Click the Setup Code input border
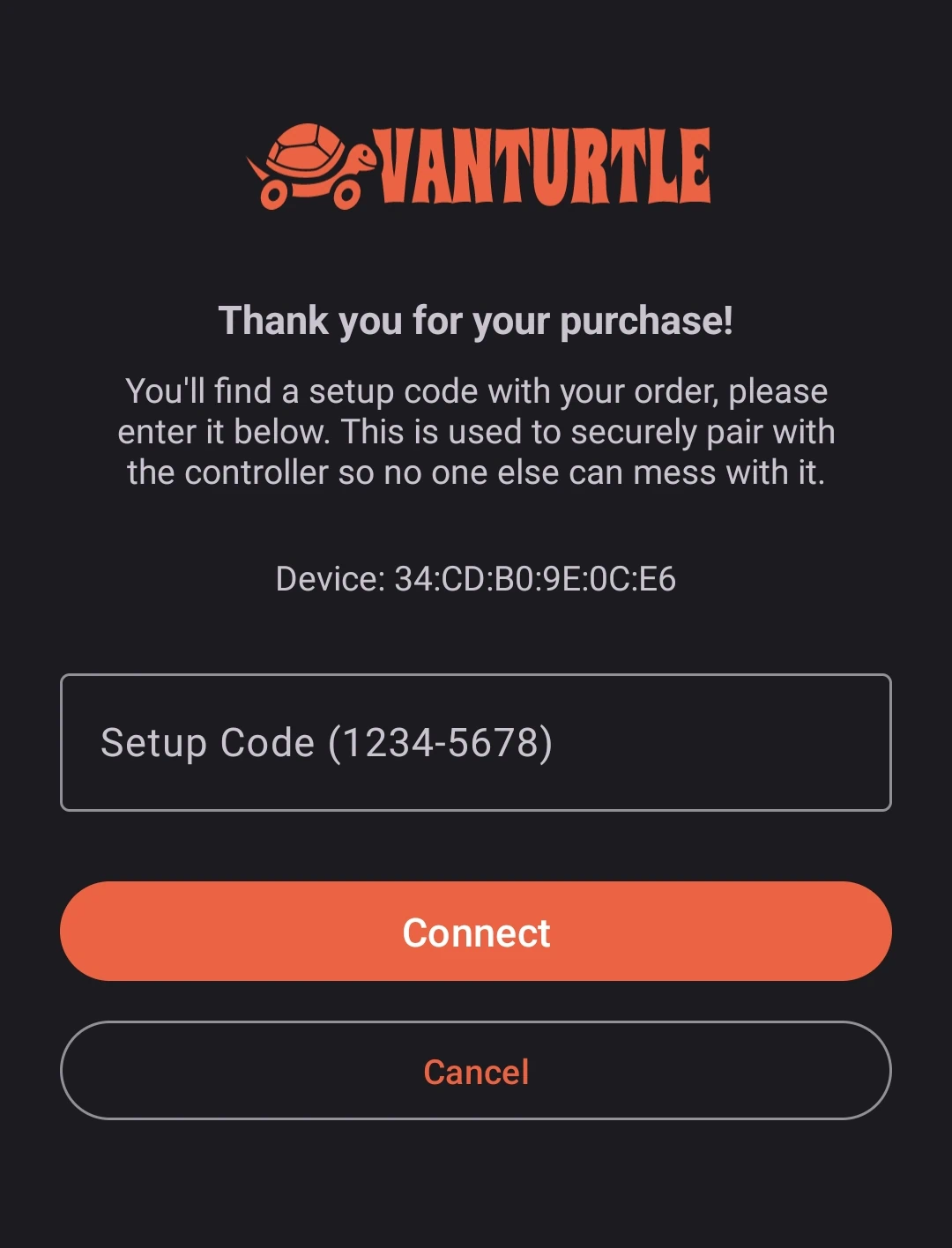This screenshot has width=952, height=1248. [476, 676]
